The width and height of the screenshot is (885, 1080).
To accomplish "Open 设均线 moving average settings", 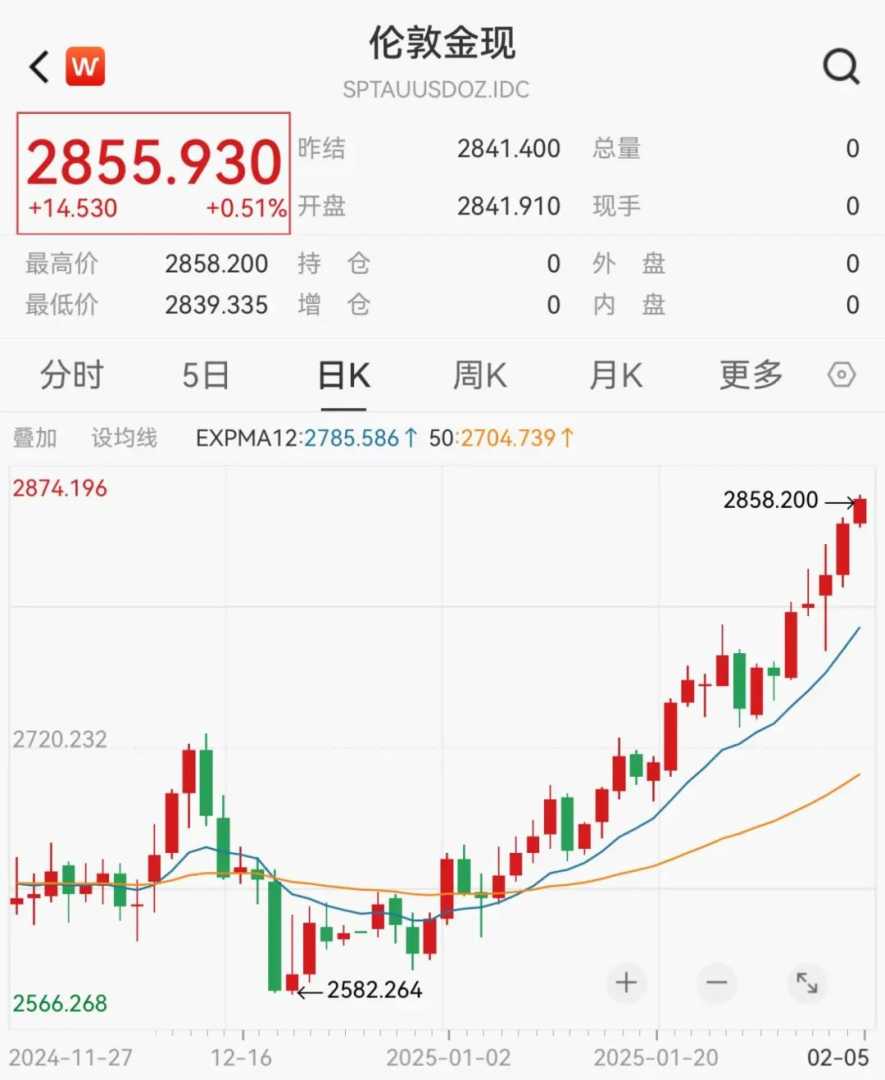I will click(x=124, y=438).
